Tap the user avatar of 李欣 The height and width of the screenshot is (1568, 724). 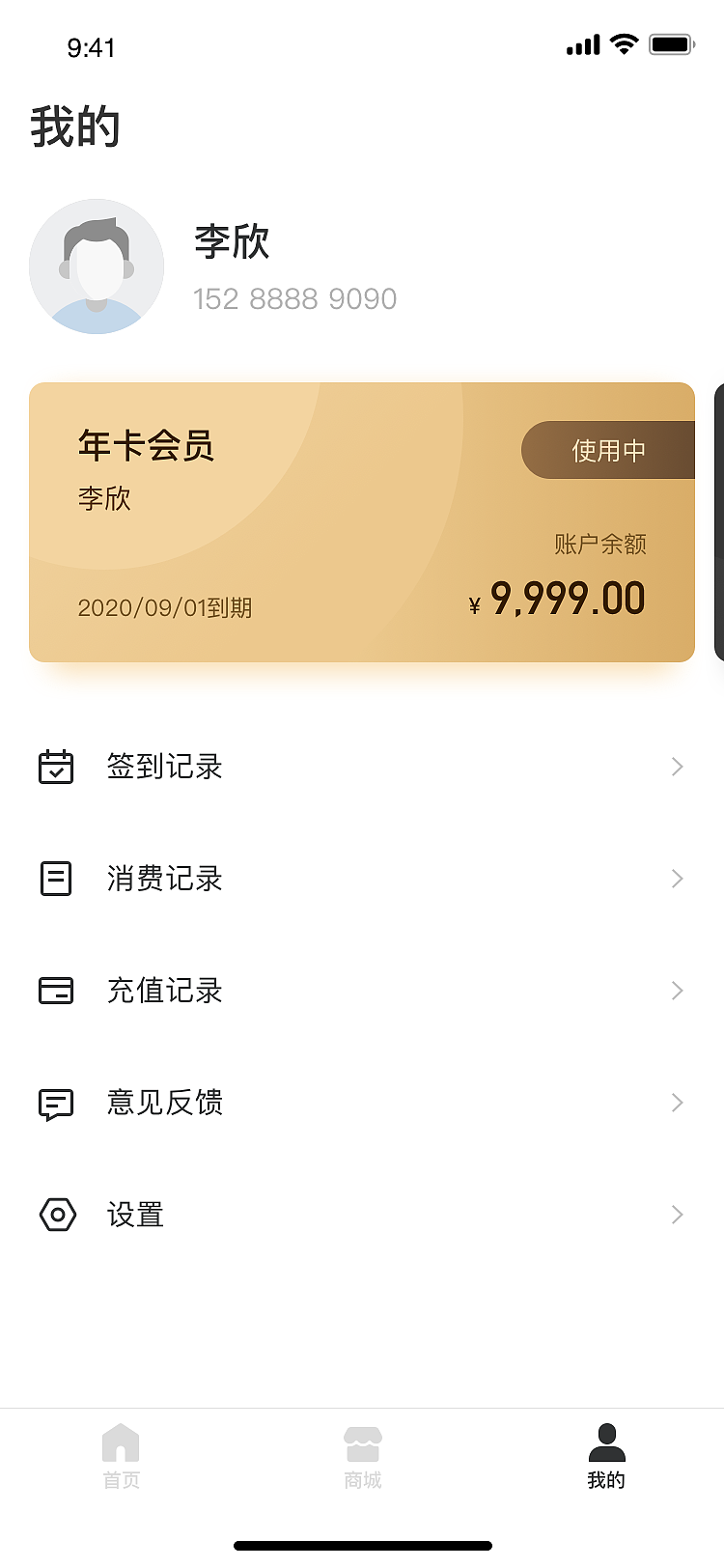point(97,266)
